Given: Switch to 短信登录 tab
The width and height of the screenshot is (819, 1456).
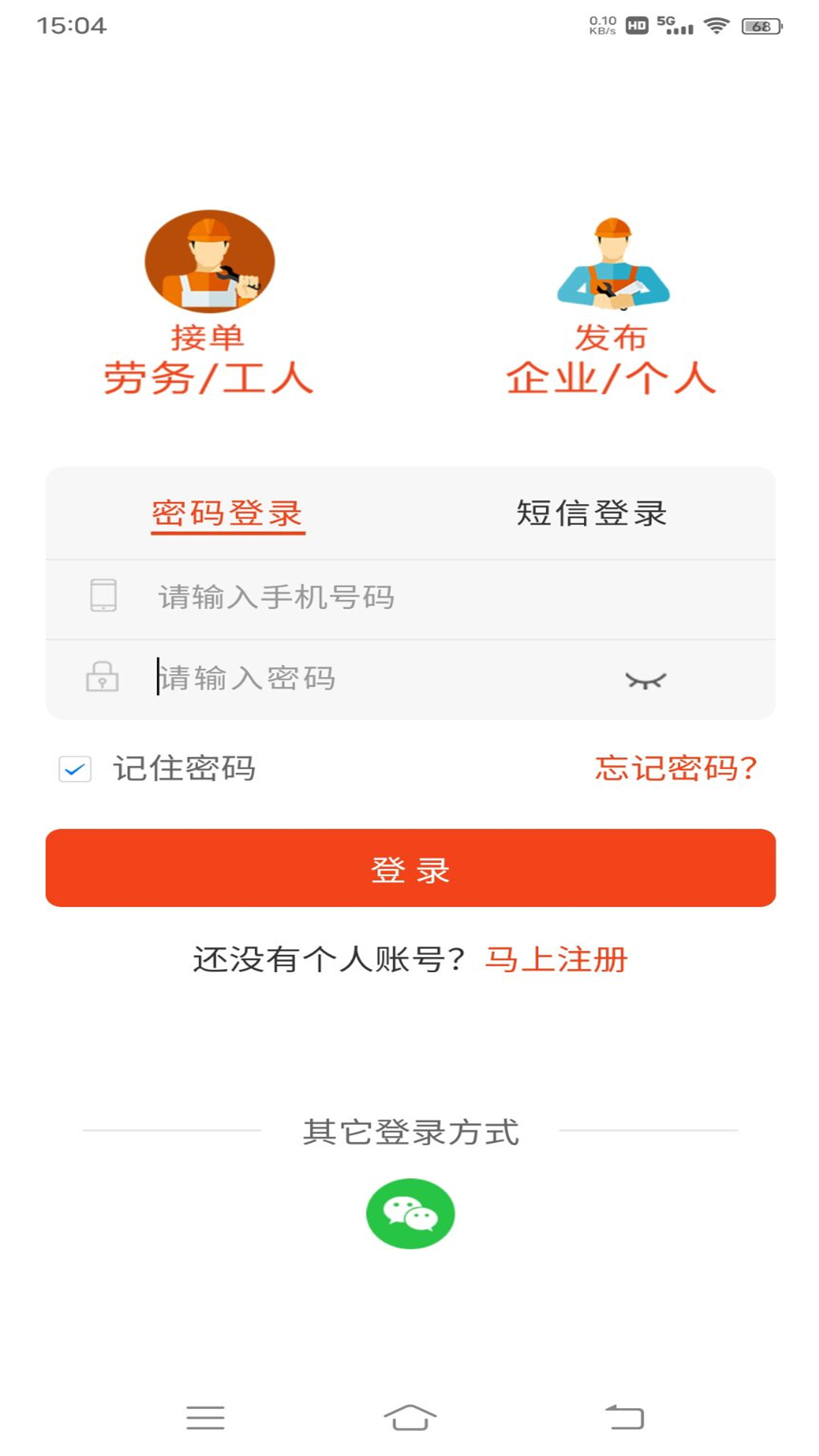Looking at the screenshot, I should click(x=591, y=514).
